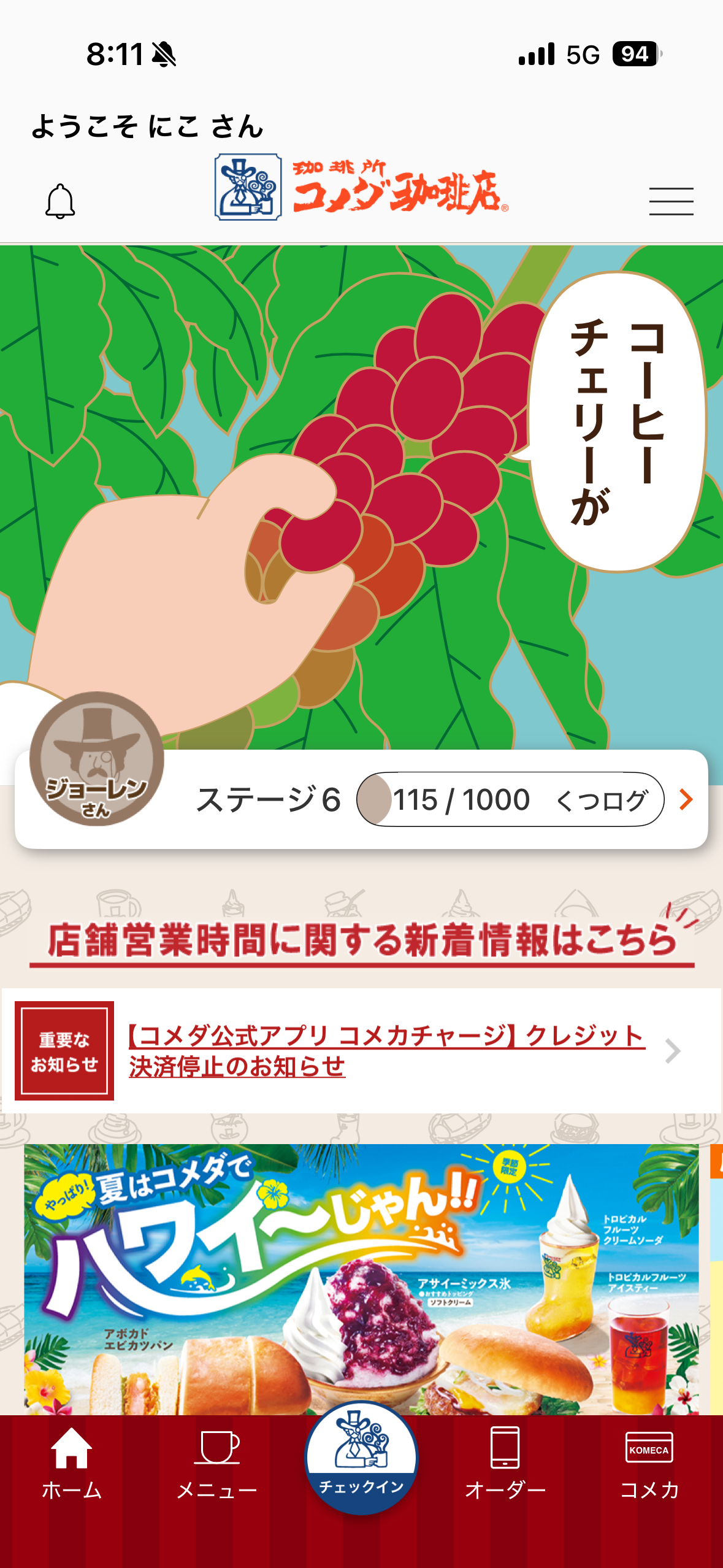Open the ハワイ〜じゃん summer campaign banner

(x=361, y=1279)
